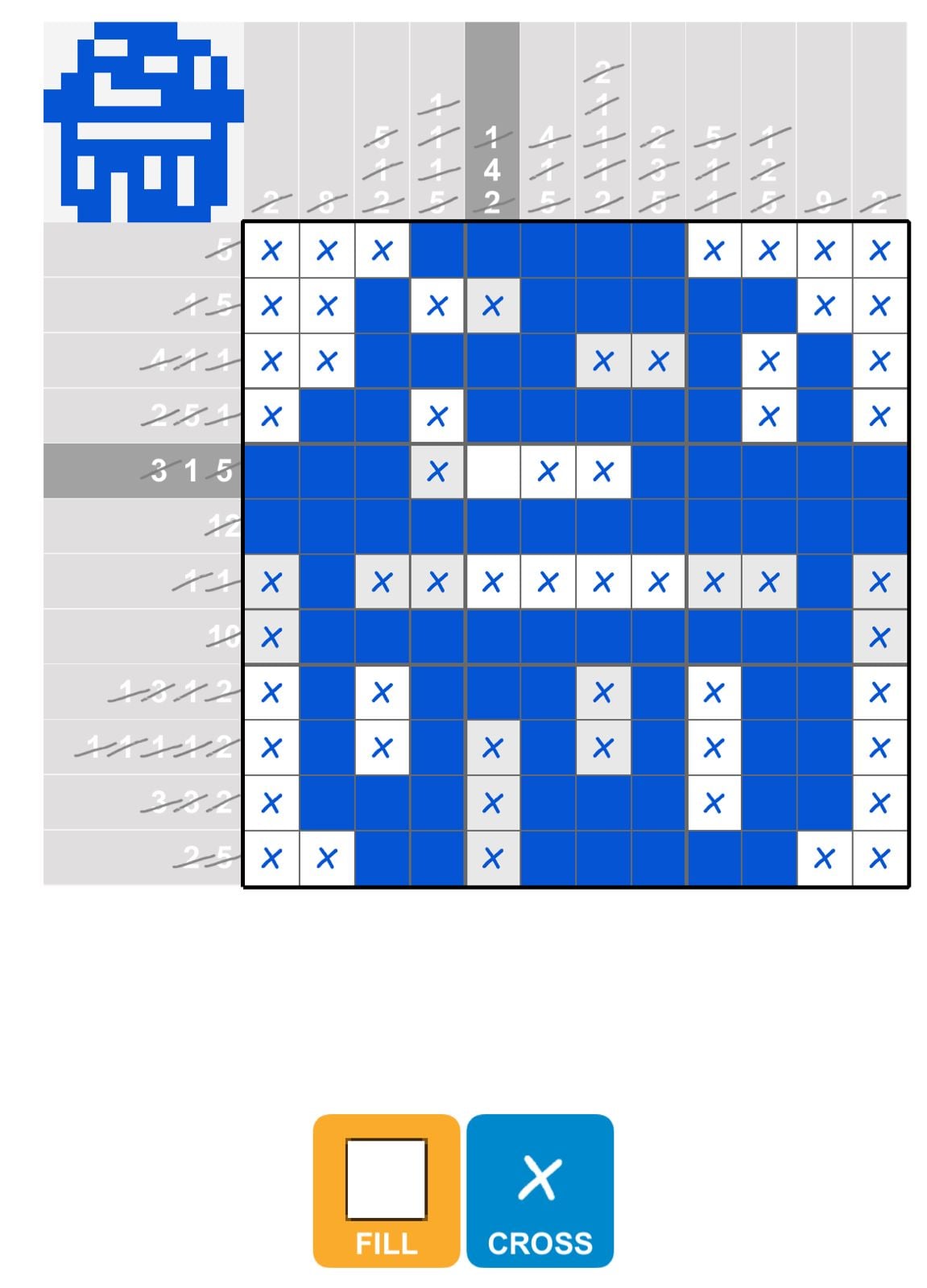Tap the empty cell in row 3 1 5
927x1288 pixels.
492,472
